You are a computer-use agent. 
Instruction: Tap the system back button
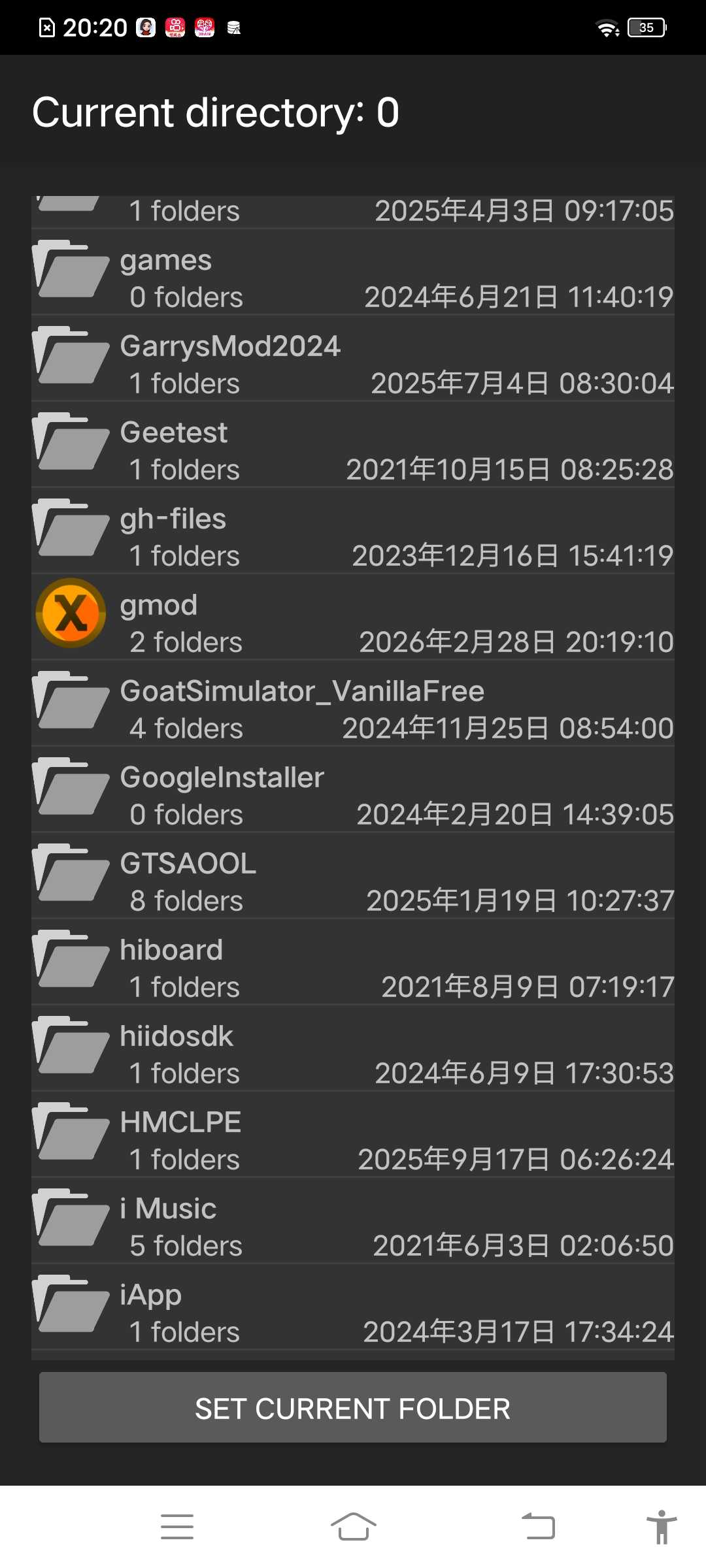[x=538, y=1527]
